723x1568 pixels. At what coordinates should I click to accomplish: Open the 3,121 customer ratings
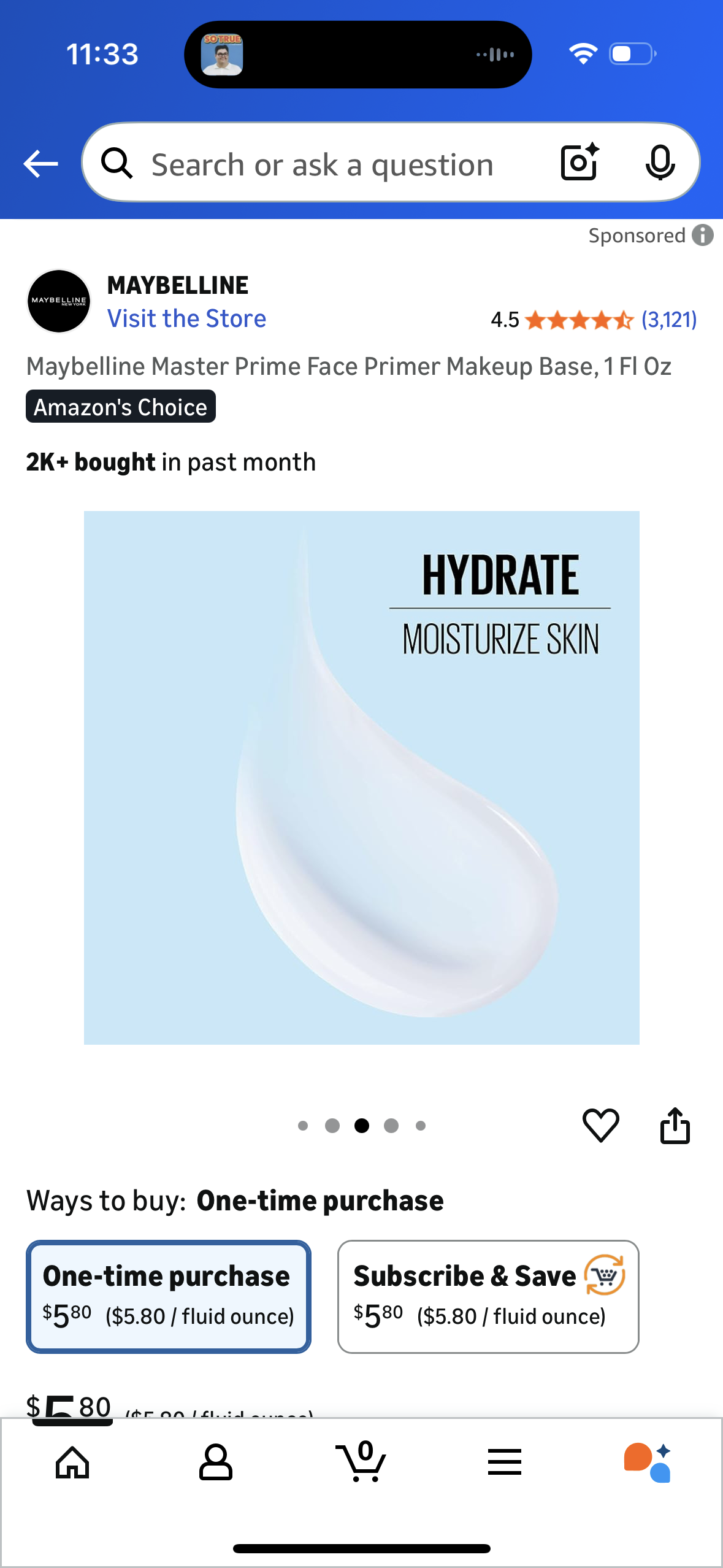[669, 320]
